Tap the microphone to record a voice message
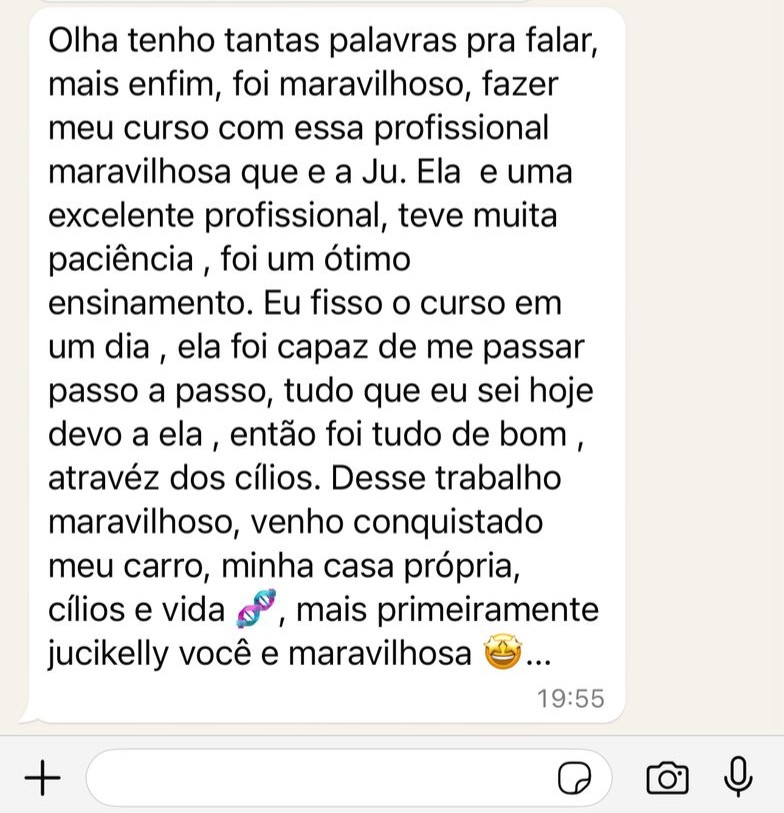Screen dimensions: 784x813 (x=738, y=777)
